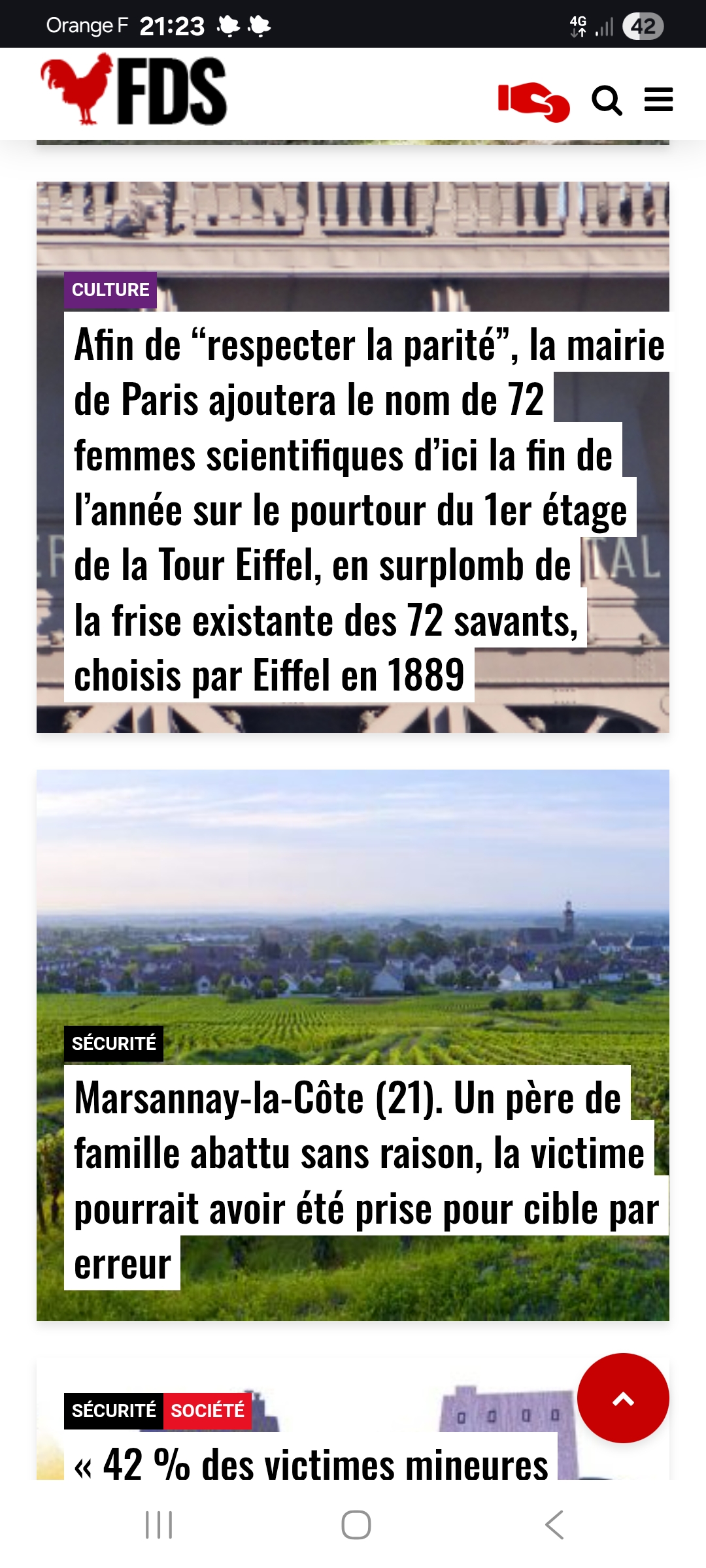
Task: Open the hamburger menu
Action: [x=658, y=100]
